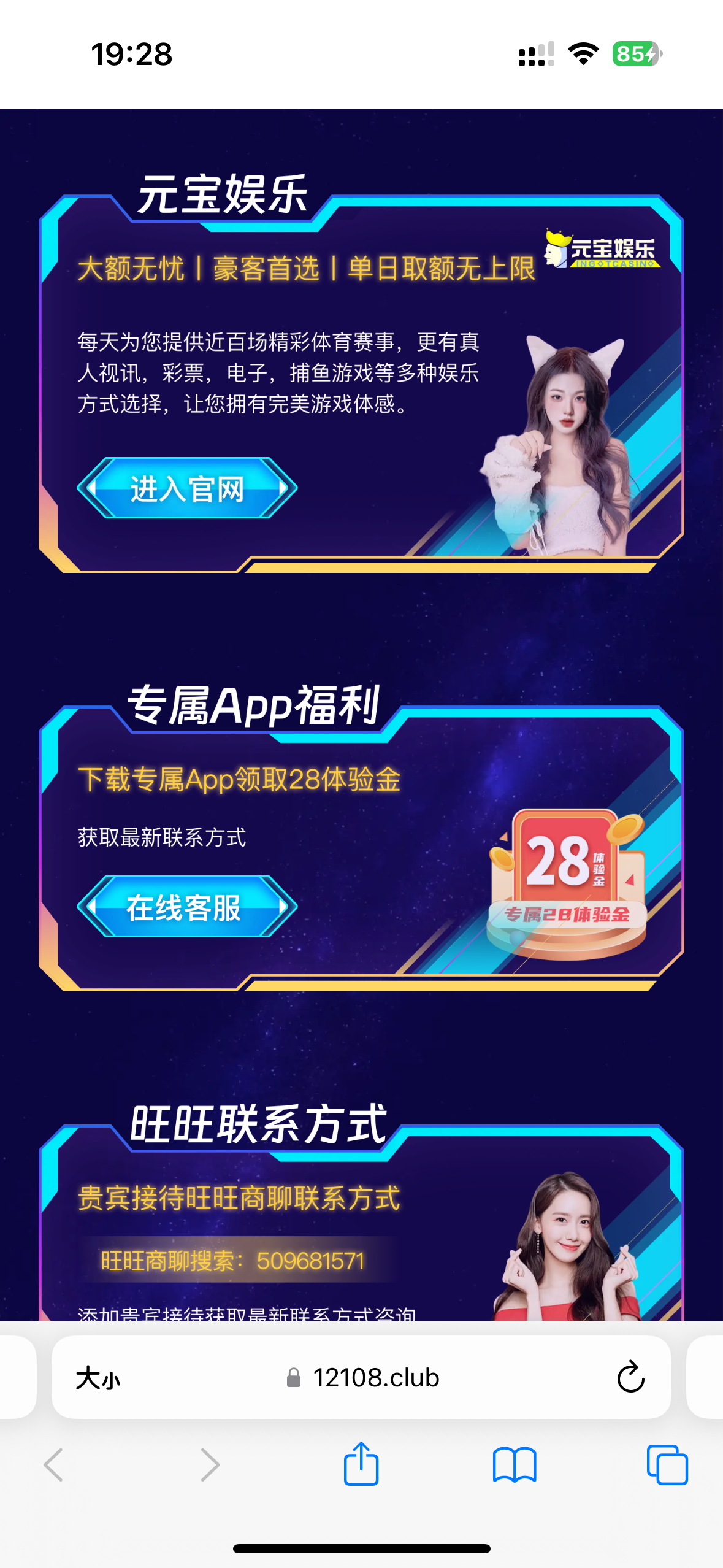
Task: Tap the 进入官网 button
Action: tap(187, 488)
